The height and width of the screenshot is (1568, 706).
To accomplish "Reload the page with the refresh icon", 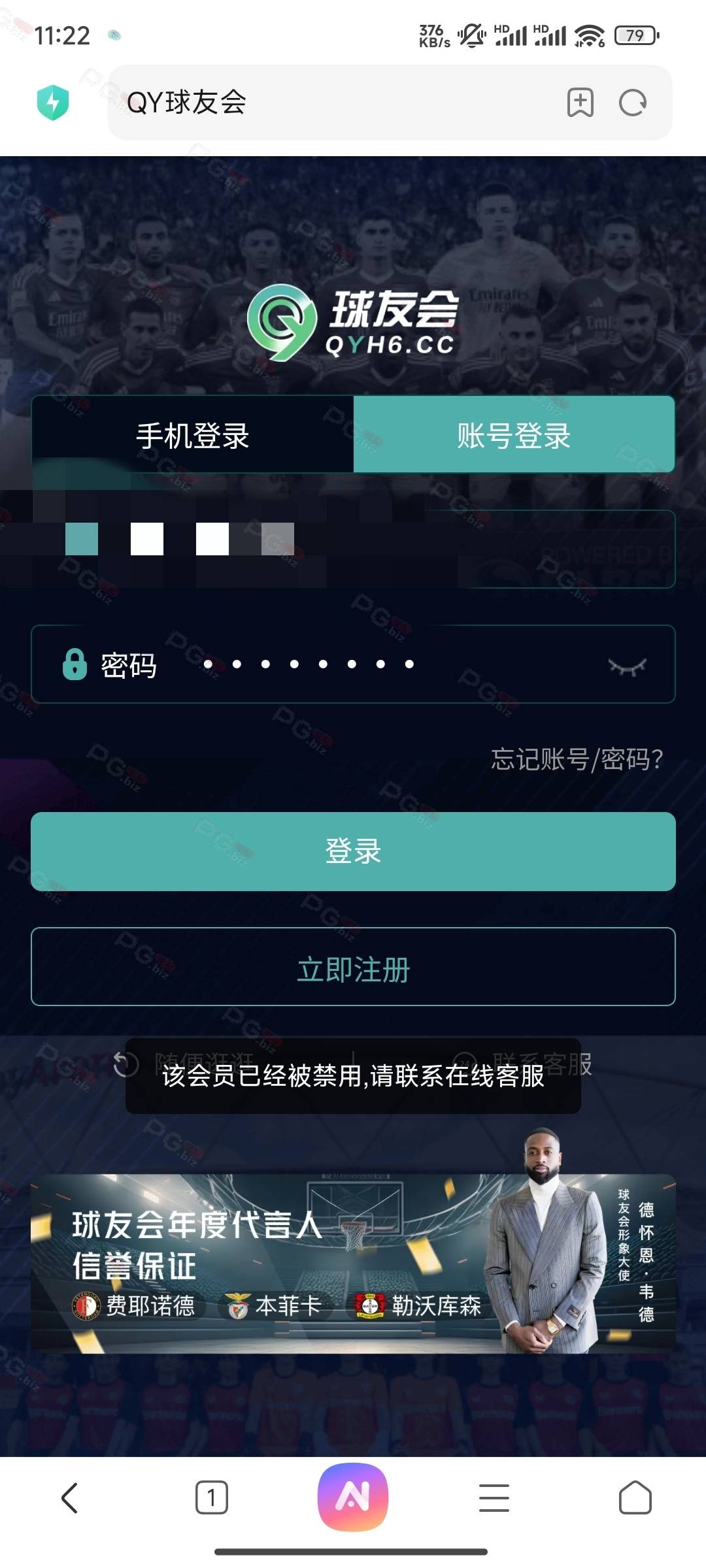I will 633,103.
